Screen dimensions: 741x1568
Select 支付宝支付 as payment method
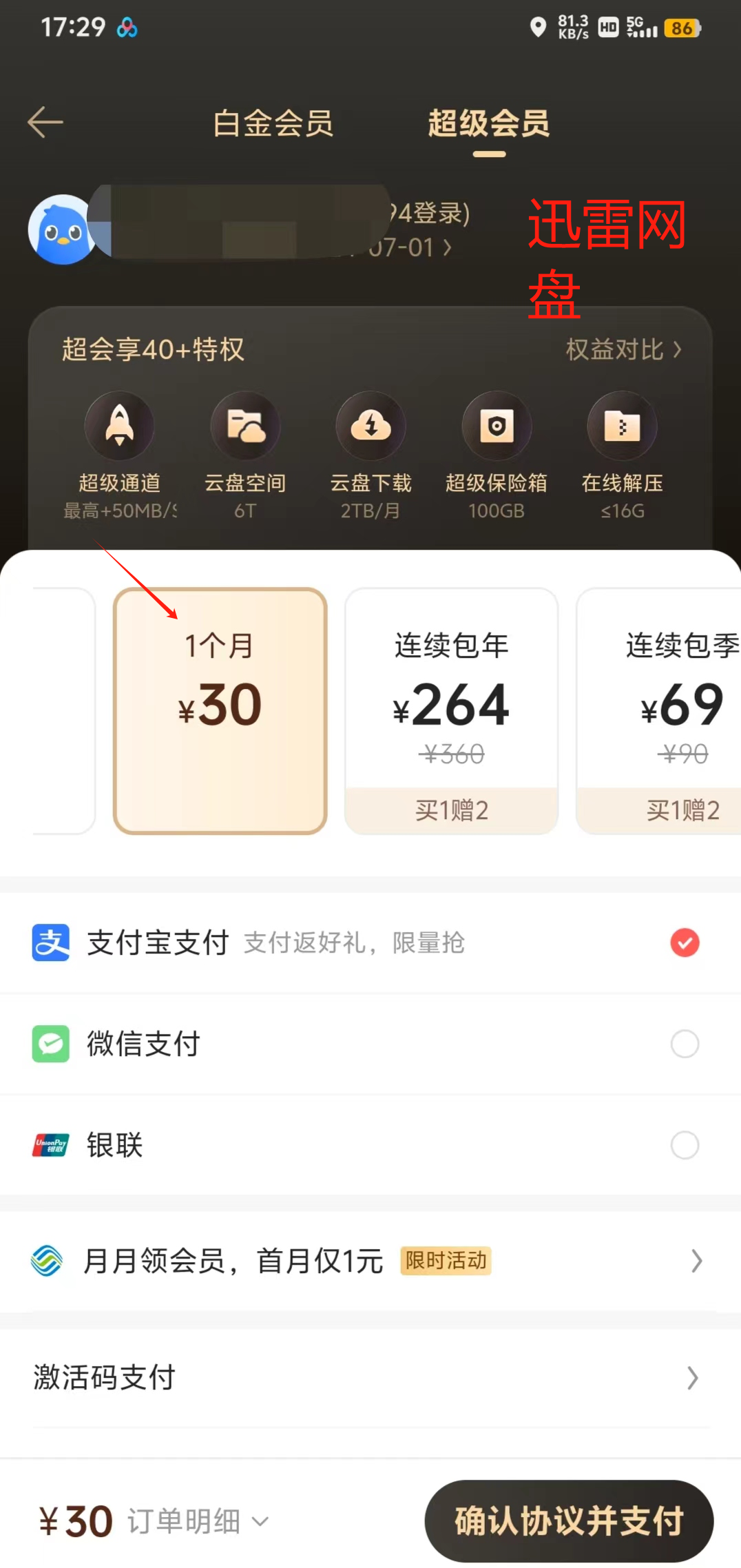click(685, 942)
